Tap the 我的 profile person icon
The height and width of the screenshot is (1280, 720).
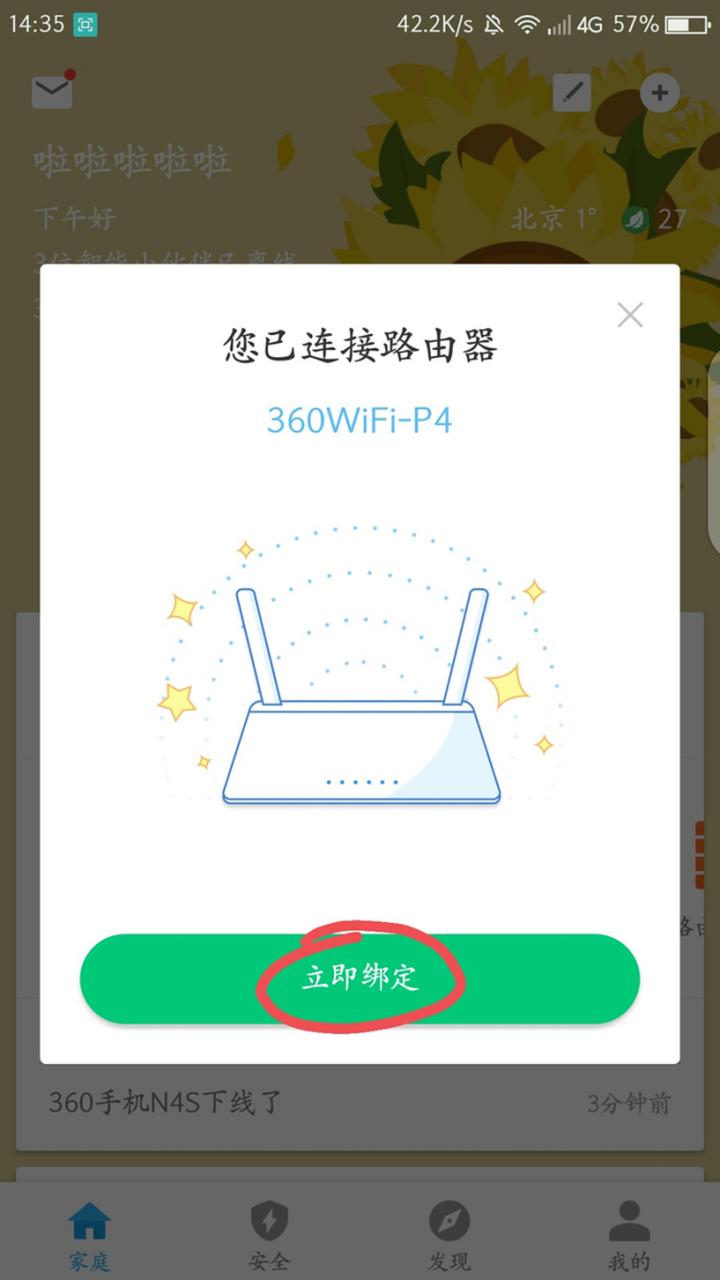[629, 1220]
